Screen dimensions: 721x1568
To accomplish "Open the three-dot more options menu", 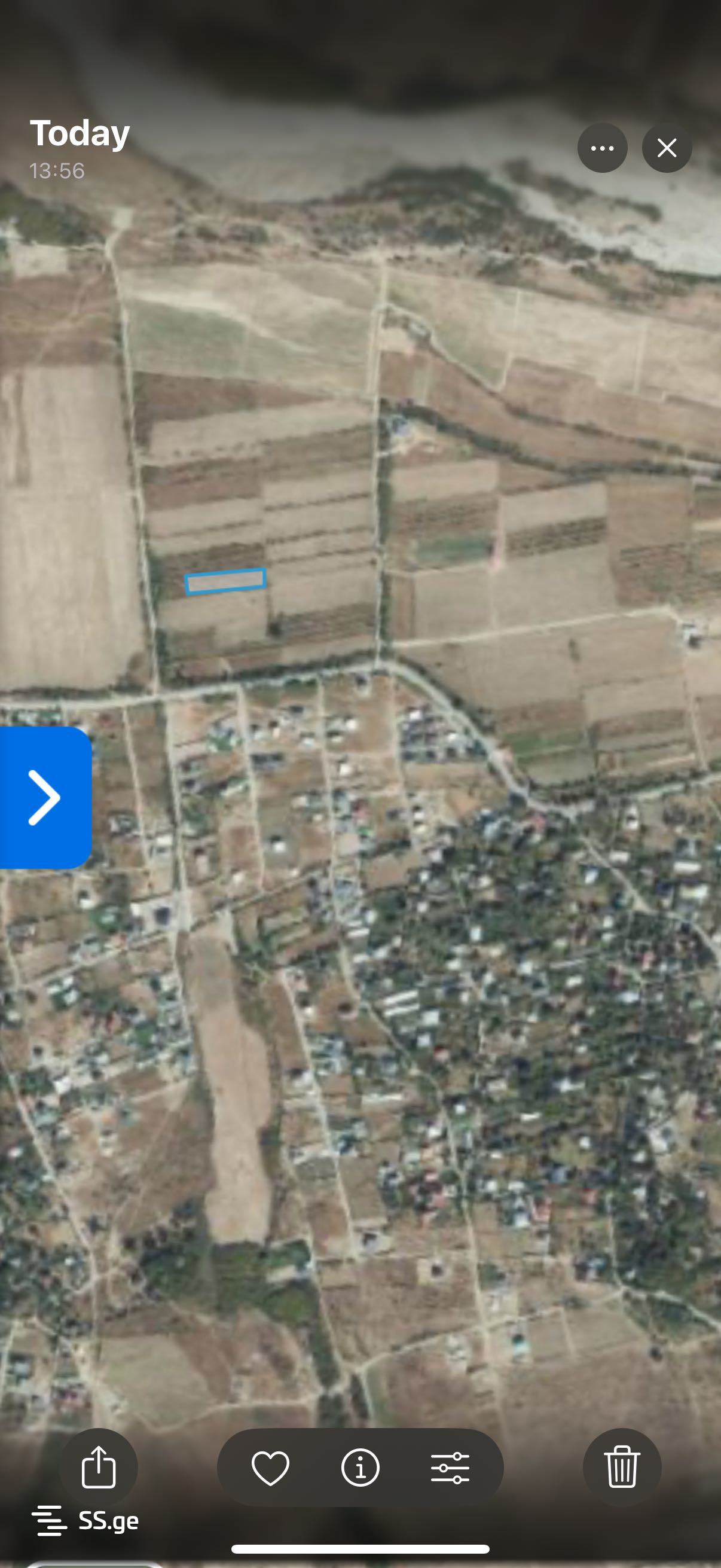I will click(602, 148).
